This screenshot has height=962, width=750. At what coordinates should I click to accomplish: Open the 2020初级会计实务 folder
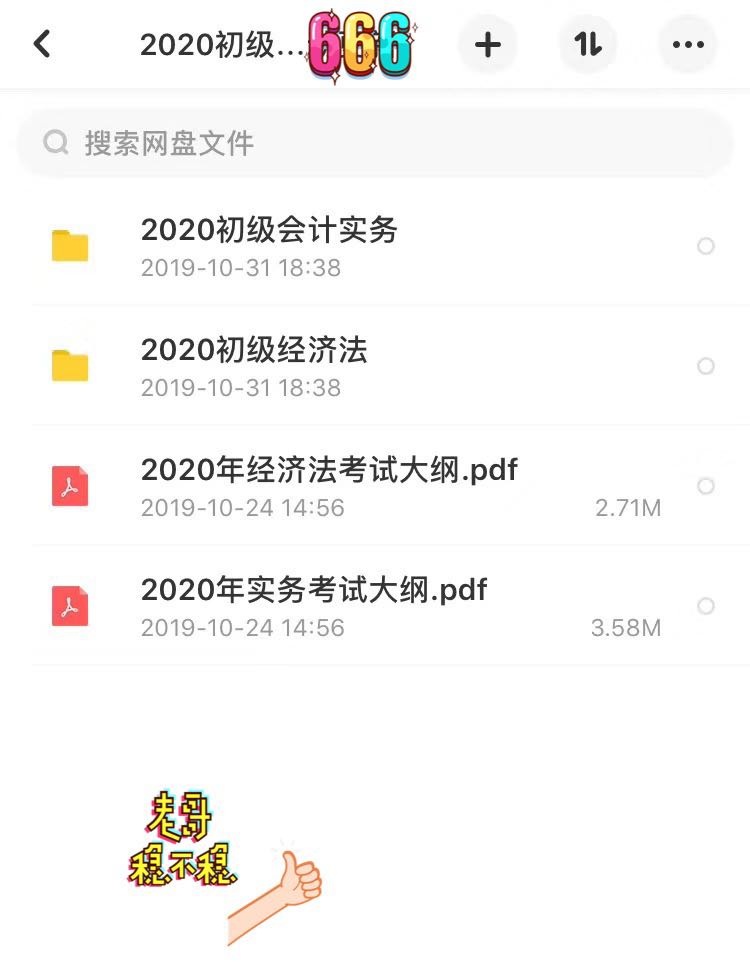[x=375, y=246]
